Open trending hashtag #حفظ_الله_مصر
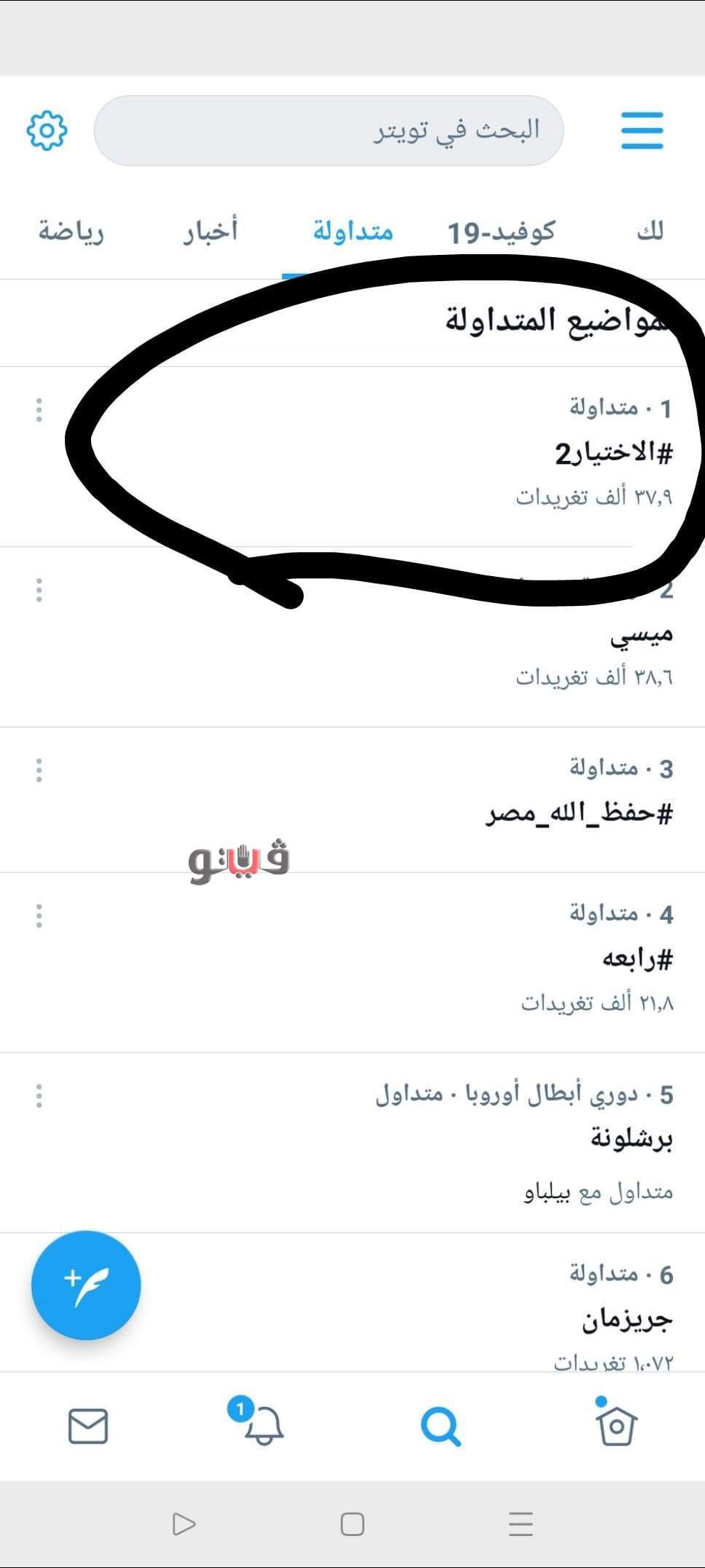 click(x=580, y=813)
